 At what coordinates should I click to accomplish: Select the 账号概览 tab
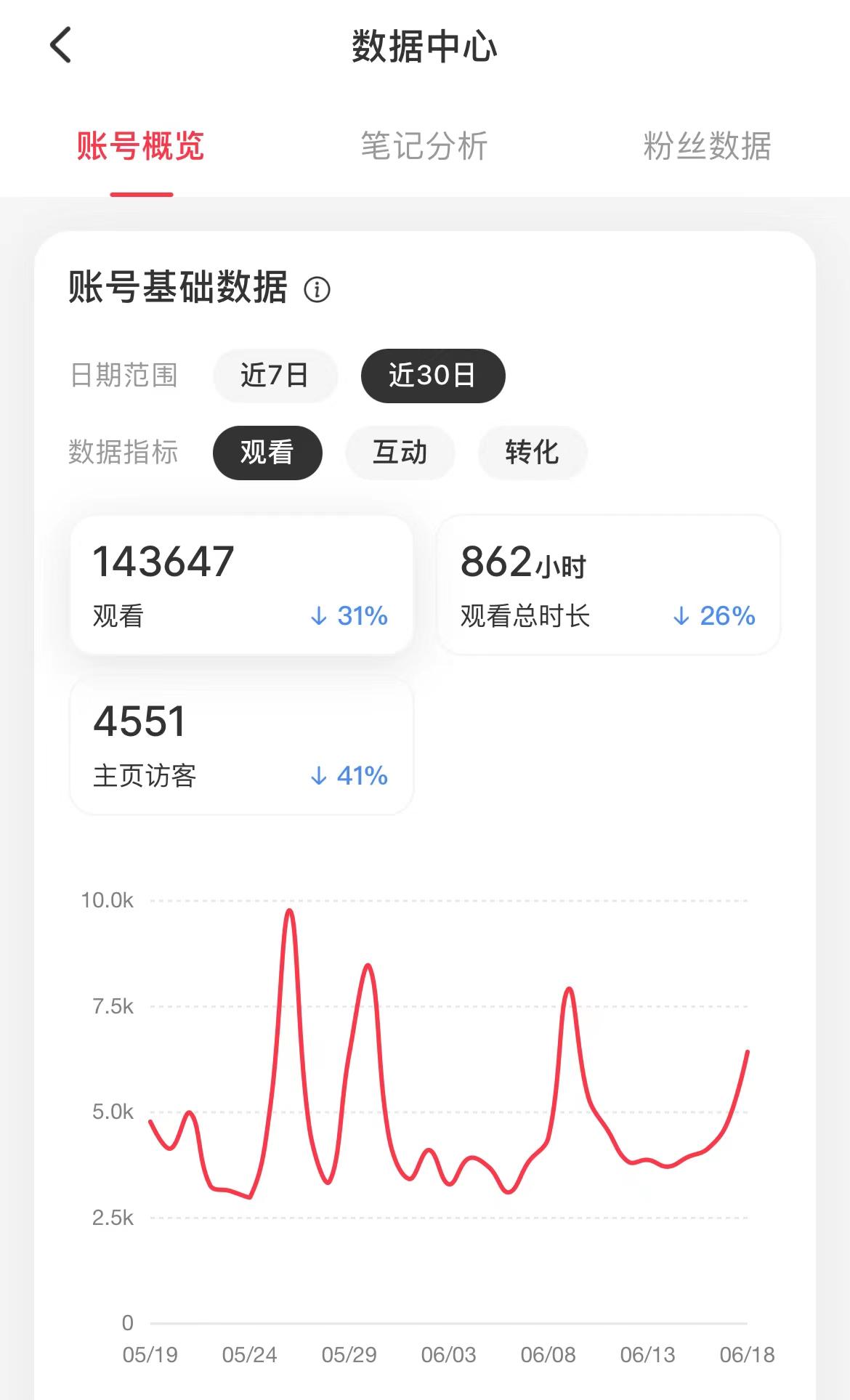[141, 146]
